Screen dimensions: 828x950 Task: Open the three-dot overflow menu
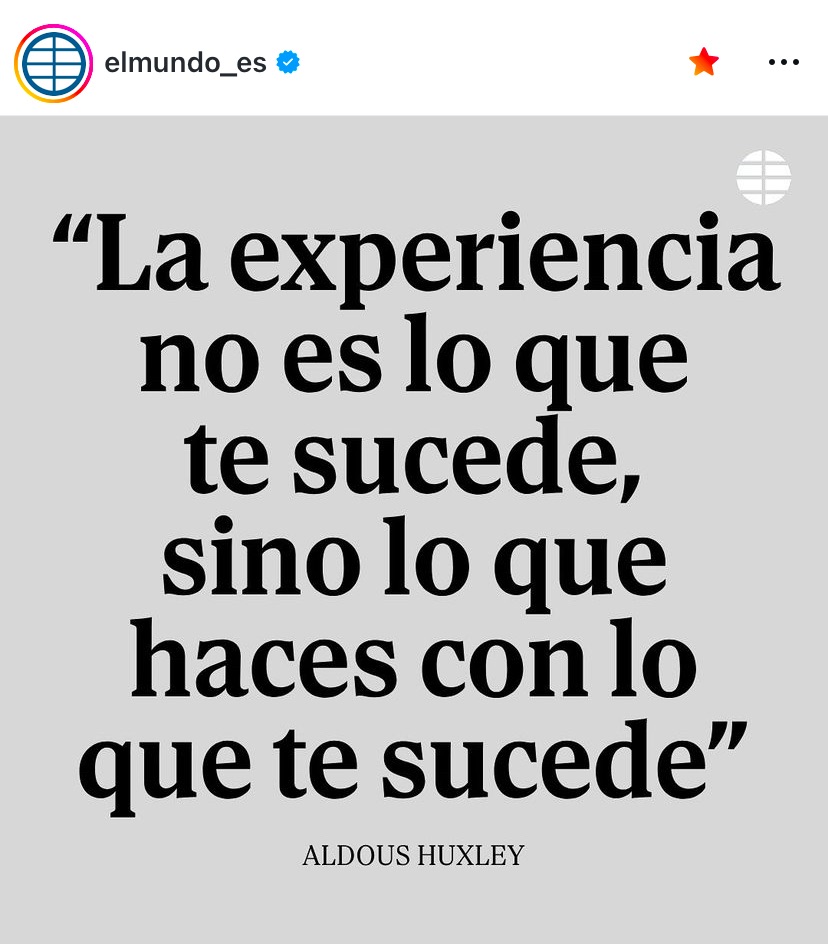pyautogui.click(x=783, y=62)
